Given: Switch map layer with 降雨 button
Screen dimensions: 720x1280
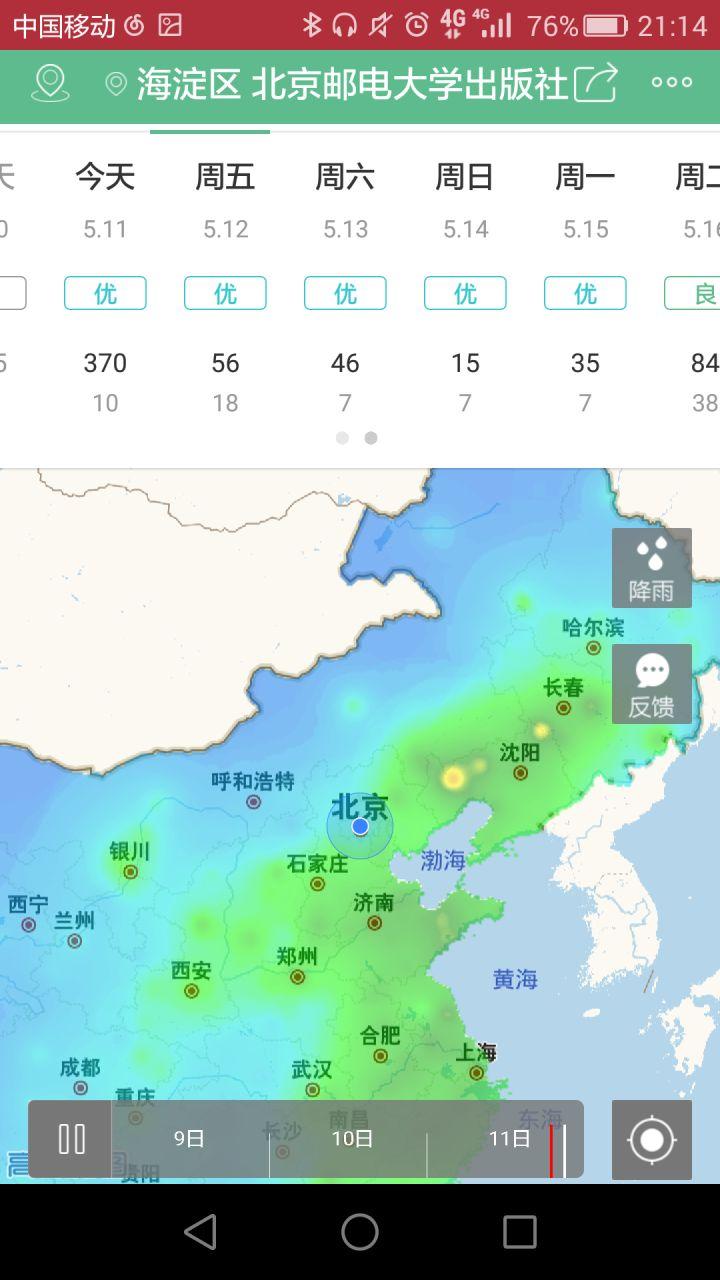Looking at the screenshot, I should [652, 568].
